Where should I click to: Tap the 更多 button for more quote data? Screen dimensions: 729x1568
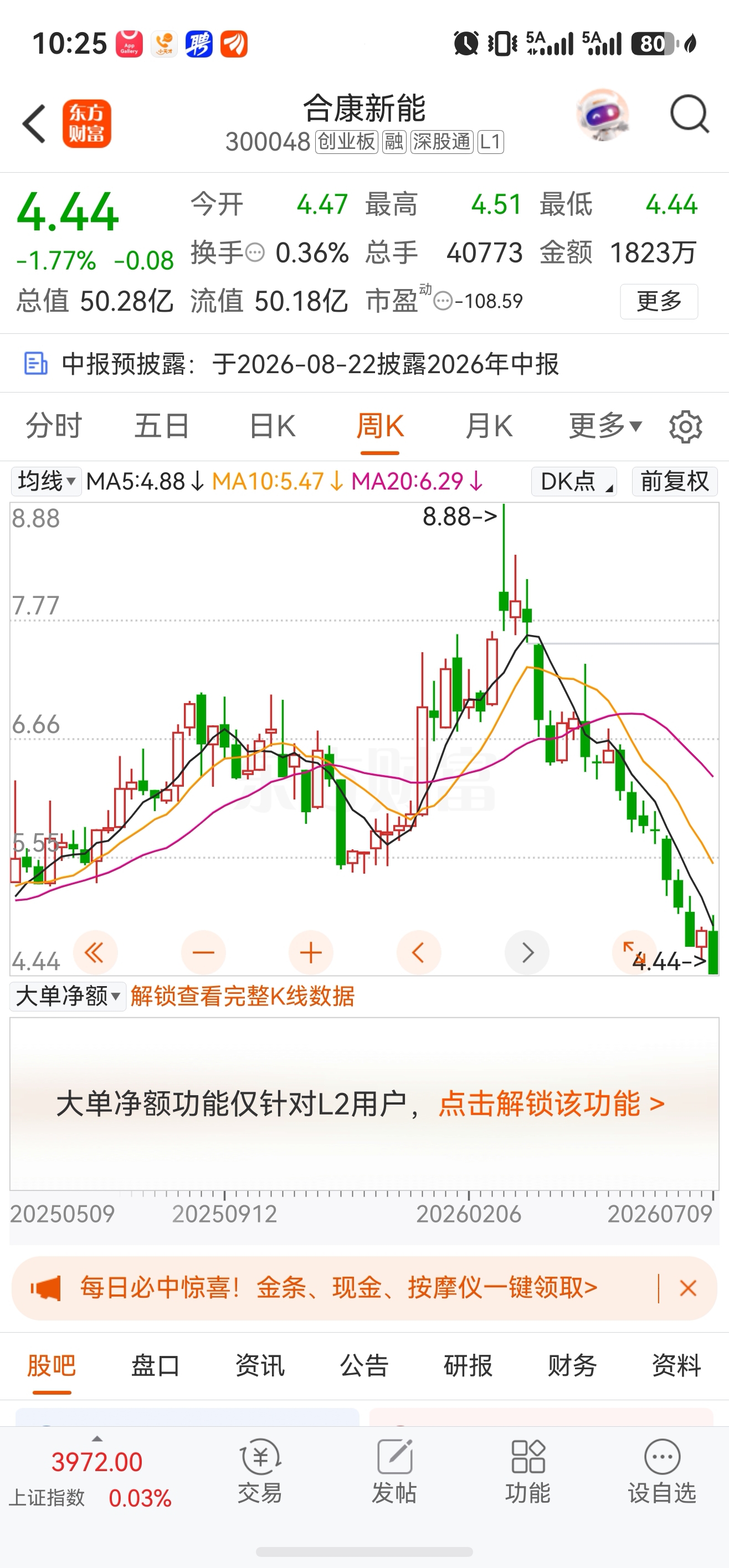tap(659, 301)
